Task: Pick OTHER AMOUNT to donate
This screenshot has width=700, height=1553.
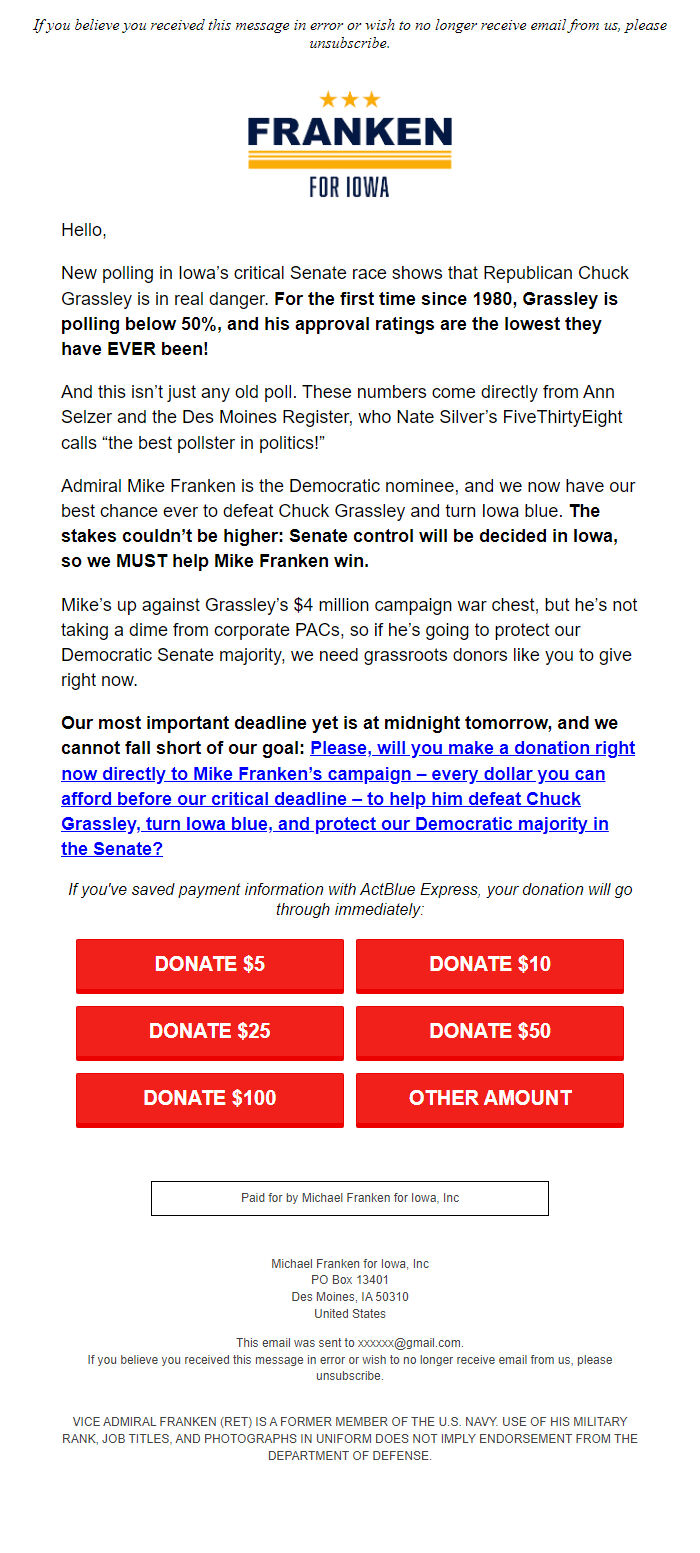Action: (x=490, y=1099)
